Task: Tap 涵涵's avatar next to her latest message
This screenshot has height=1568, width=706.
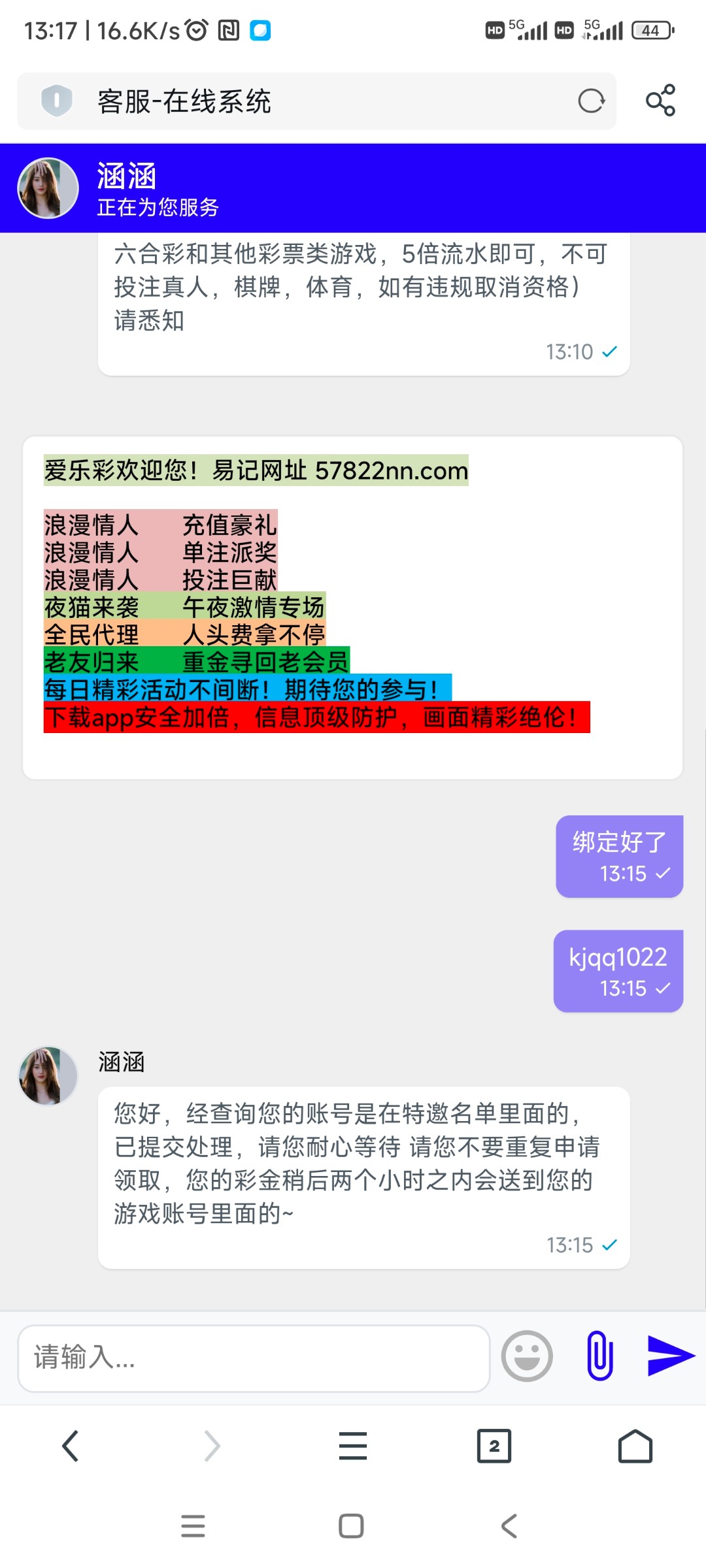Action: point(47,1075)
